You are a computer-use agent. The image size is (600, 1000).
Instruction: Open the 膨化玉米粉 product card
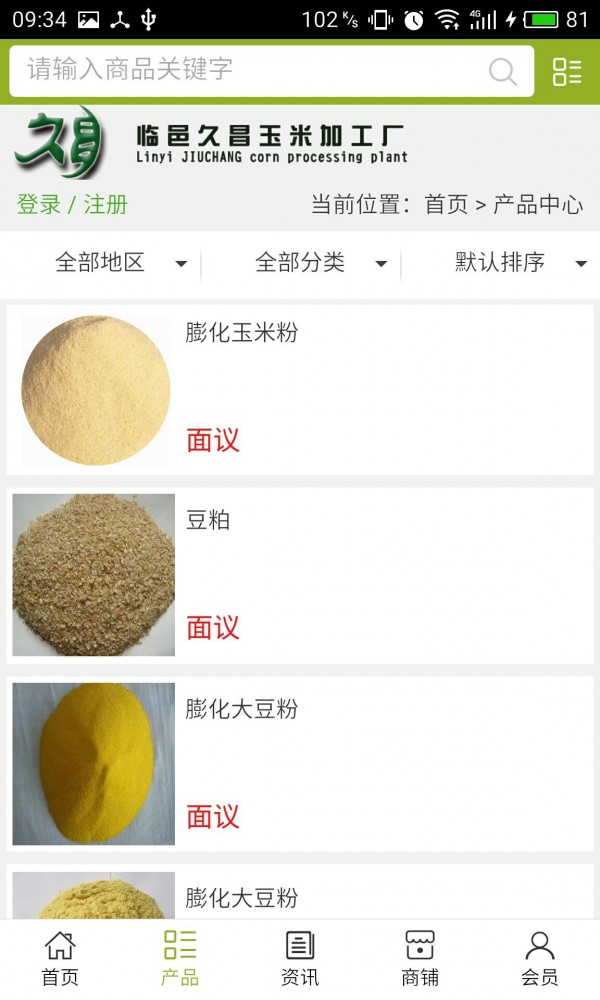[x=300, y=390]
